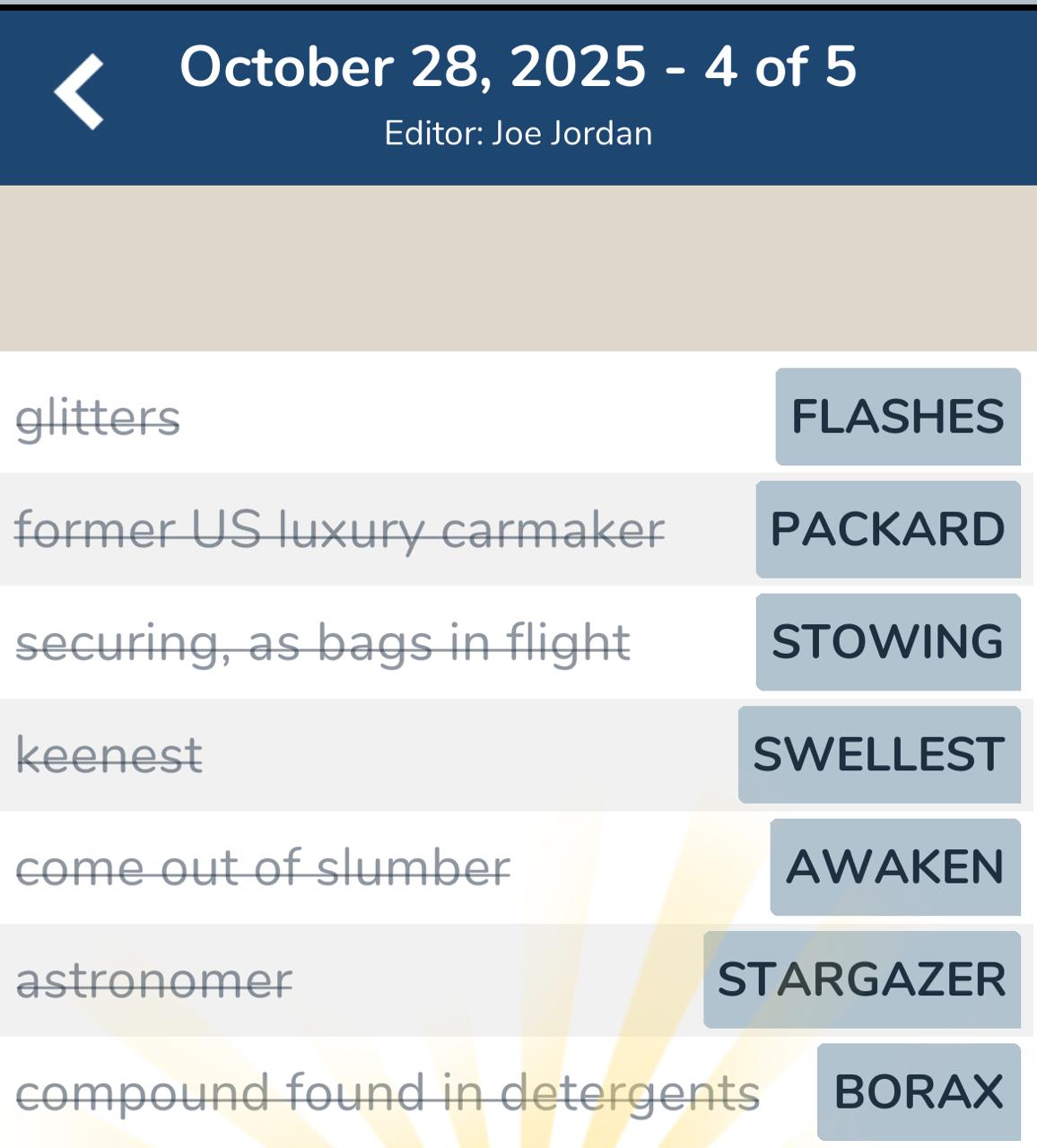Select the STARGAZER answer tile
The width and height of the screenshot is (1037, 1148).
point(861,979)
